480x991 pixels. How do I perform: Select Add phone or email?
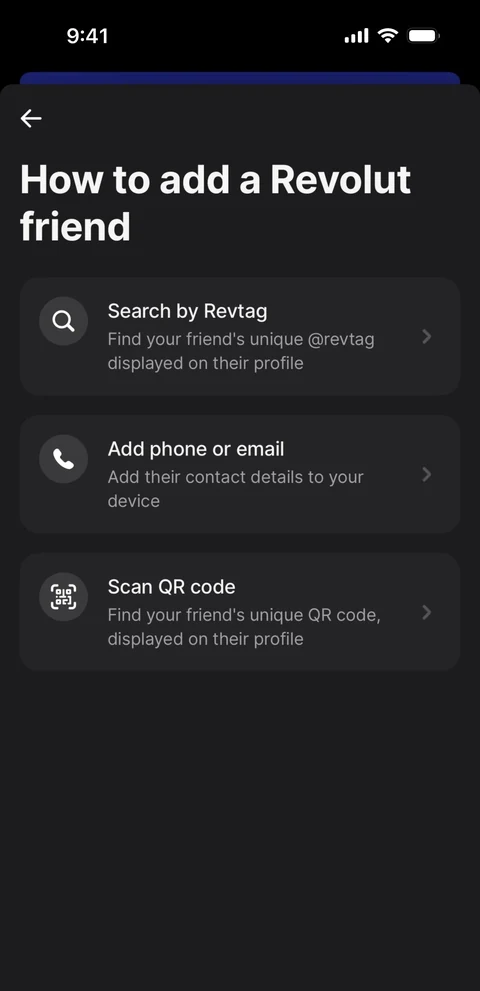pos(240,474)
